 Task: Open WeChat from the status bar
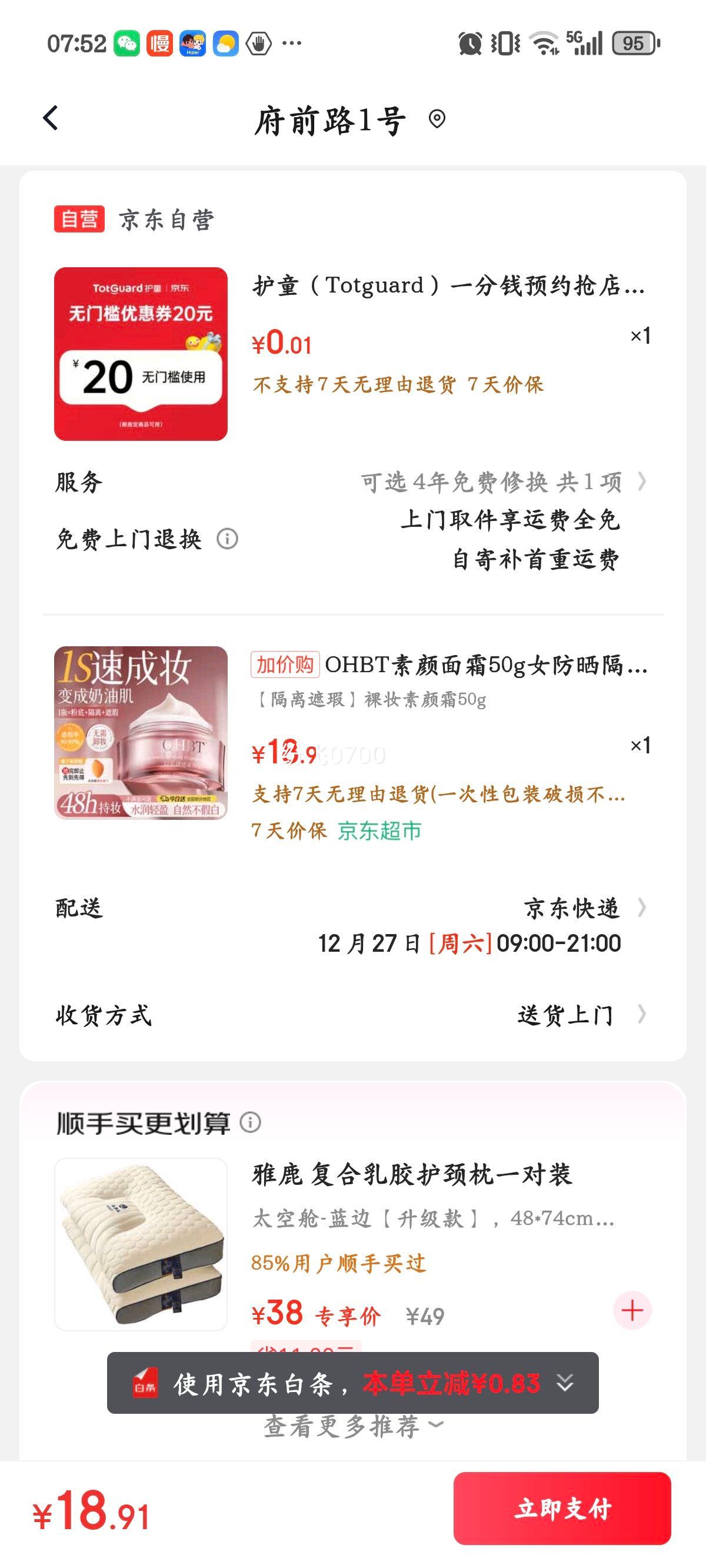tap(126, 44)
